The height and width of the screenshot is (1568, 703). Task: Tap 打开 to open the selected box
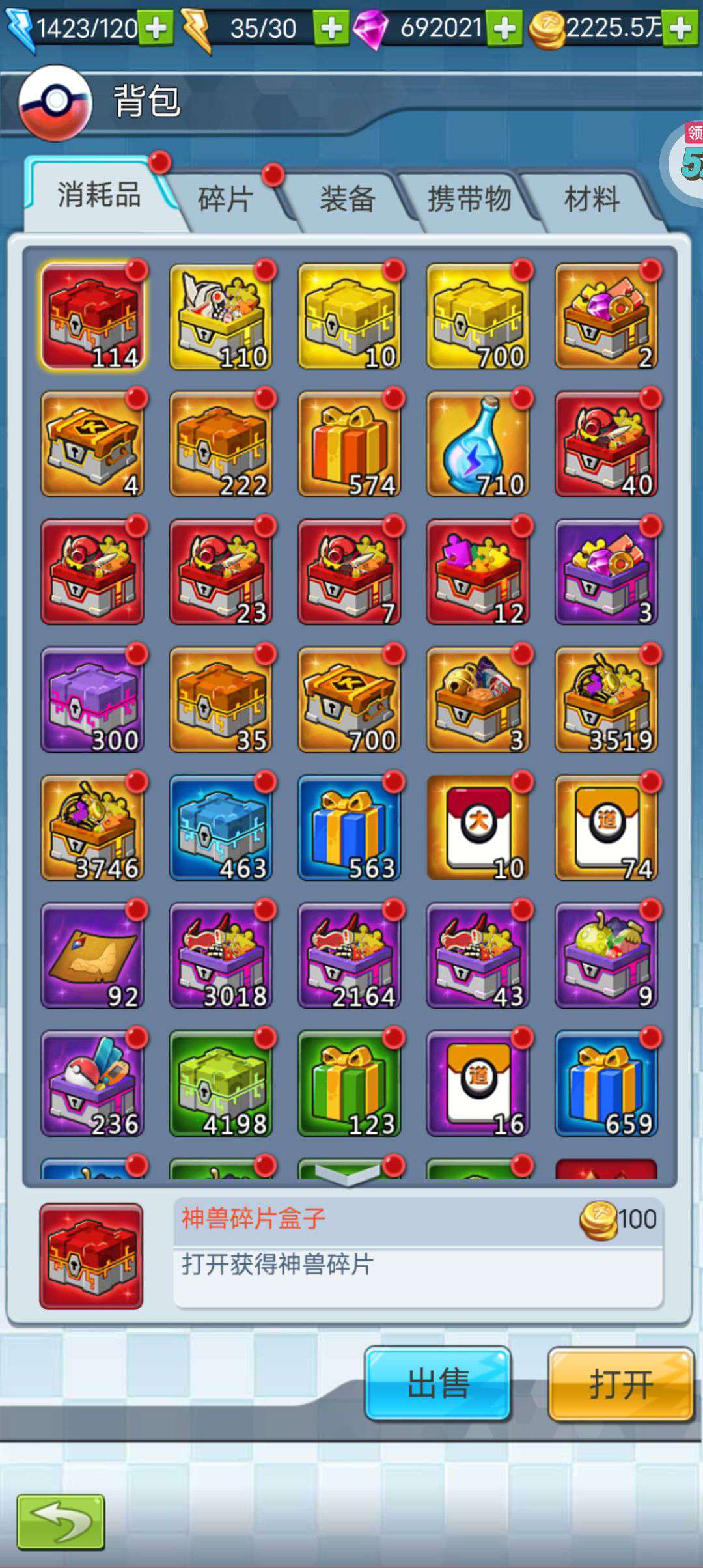coord(621,1383)
